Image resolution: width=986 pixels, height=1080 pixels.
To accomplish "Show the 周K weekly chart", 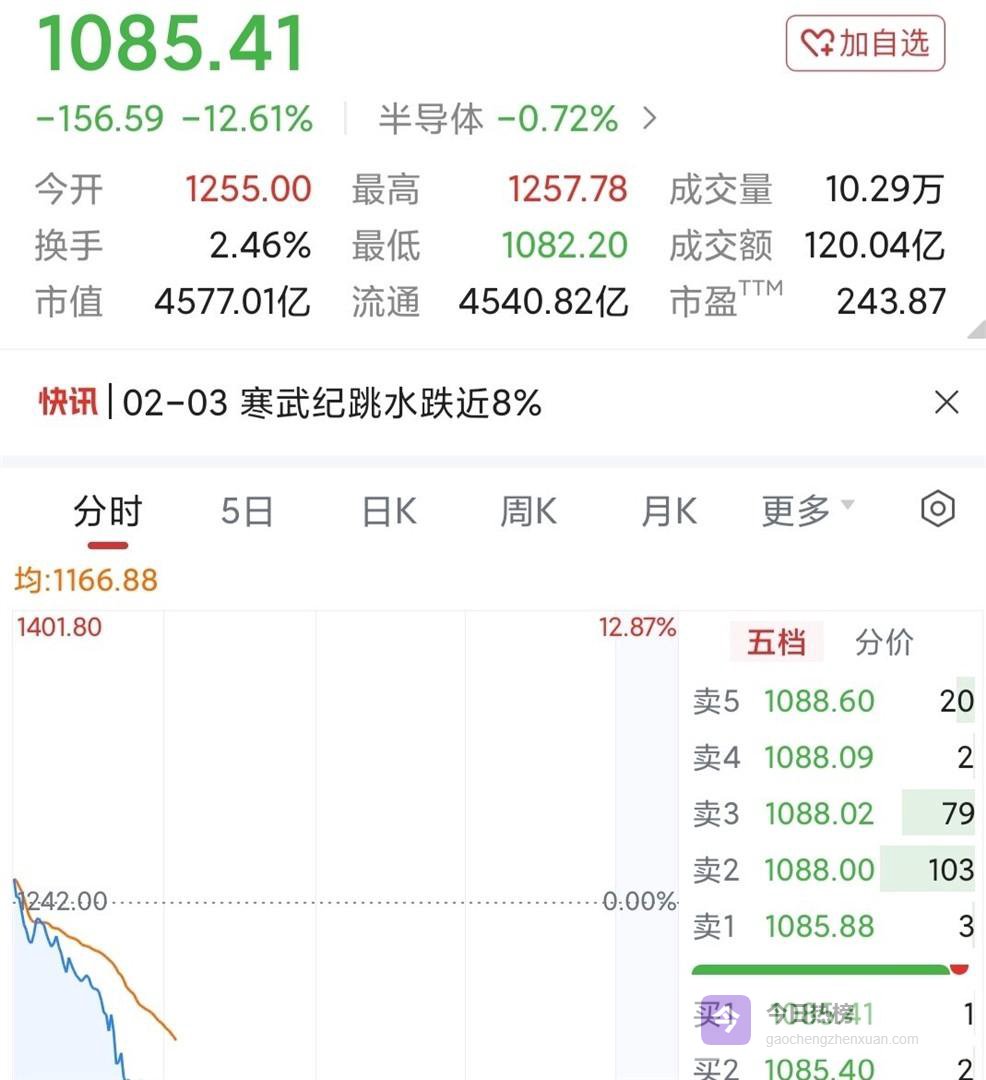I will pos(528,512).
